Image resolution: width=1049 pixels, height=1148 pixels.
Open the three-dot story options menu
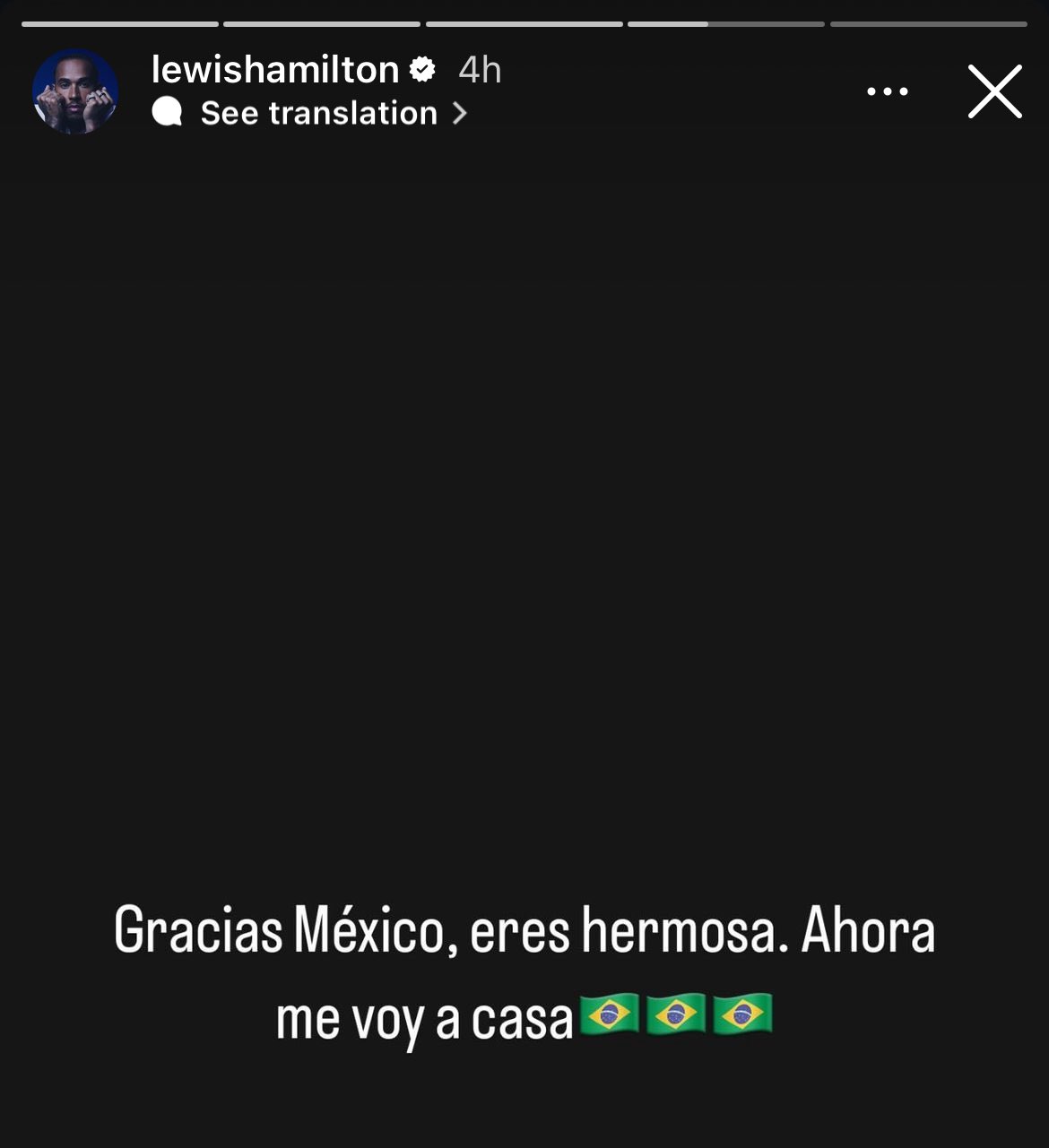(887, 90)
